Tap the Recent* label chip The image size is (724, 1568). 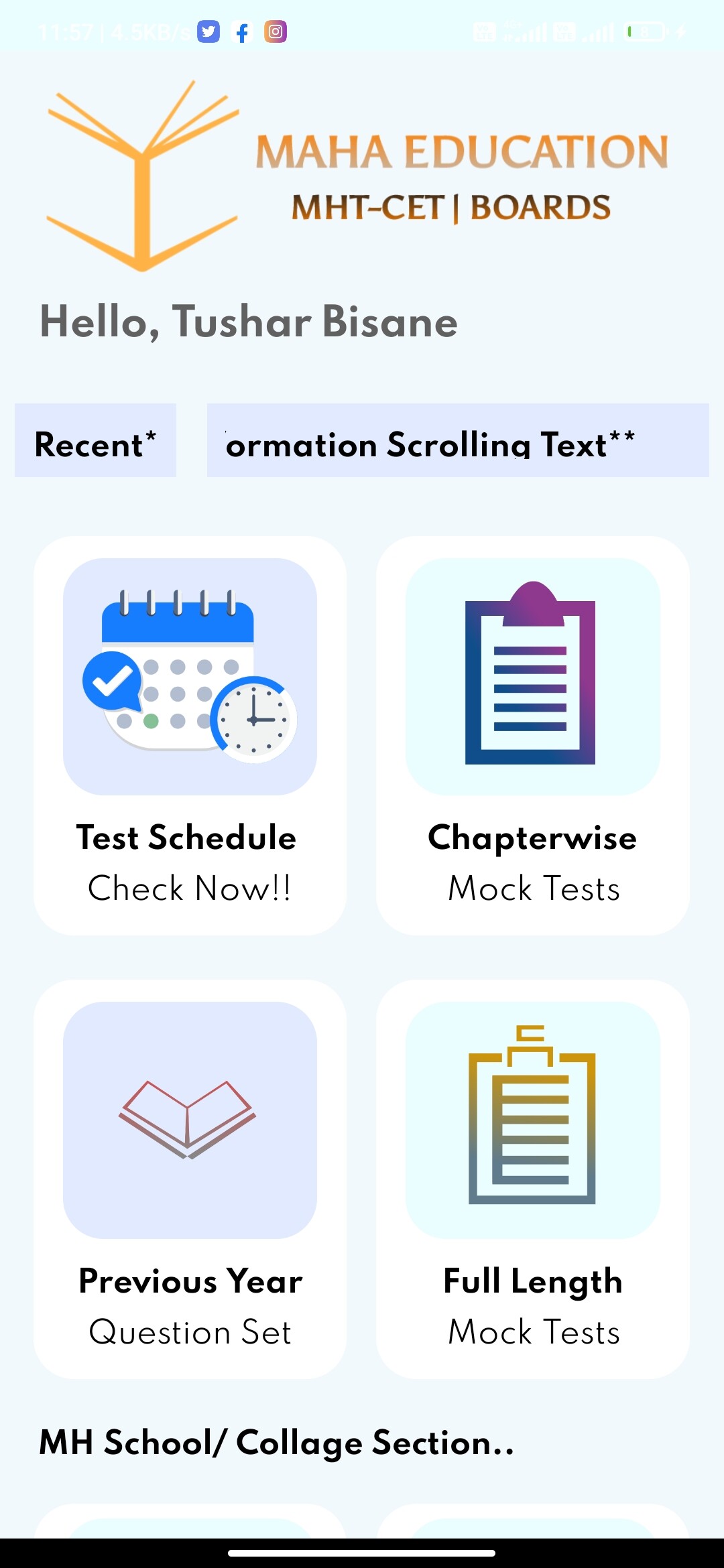[95, 440]
